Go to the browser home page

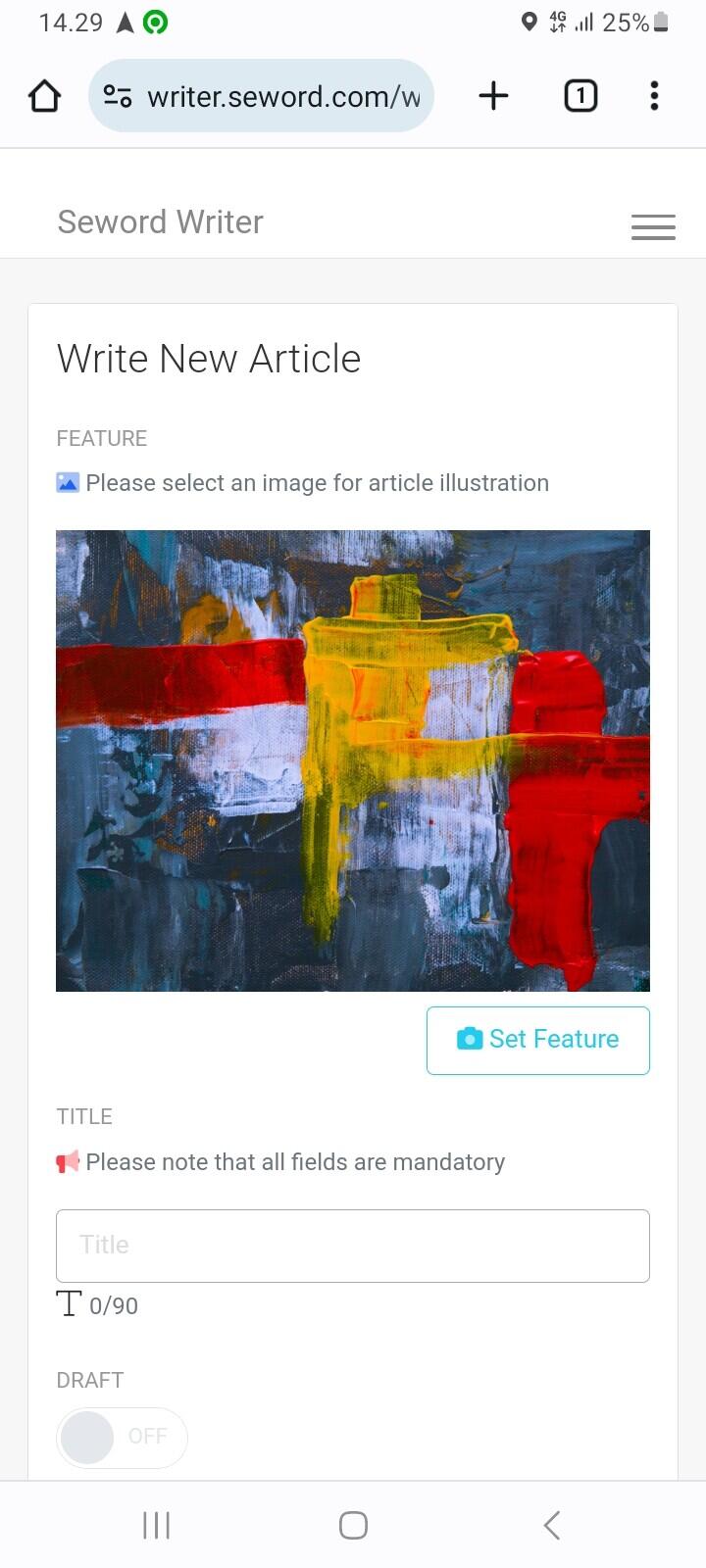pos(45,96)
